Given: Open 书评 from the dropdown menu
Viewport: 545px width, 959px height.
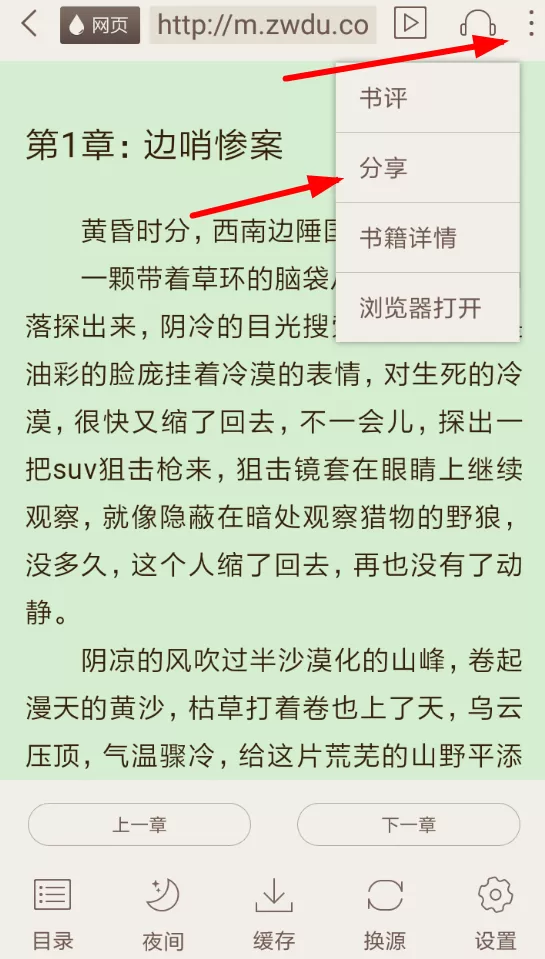Looking at the screenshot, I should click(428, 98).
